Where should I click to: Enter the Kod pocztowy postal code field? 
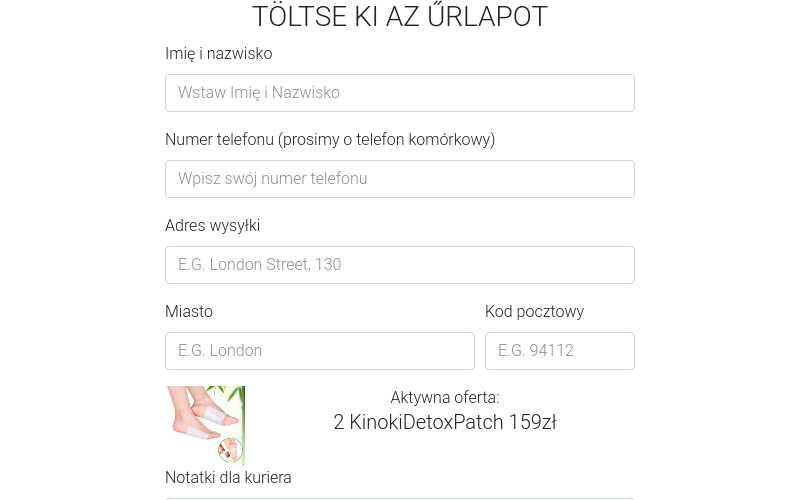559,351
